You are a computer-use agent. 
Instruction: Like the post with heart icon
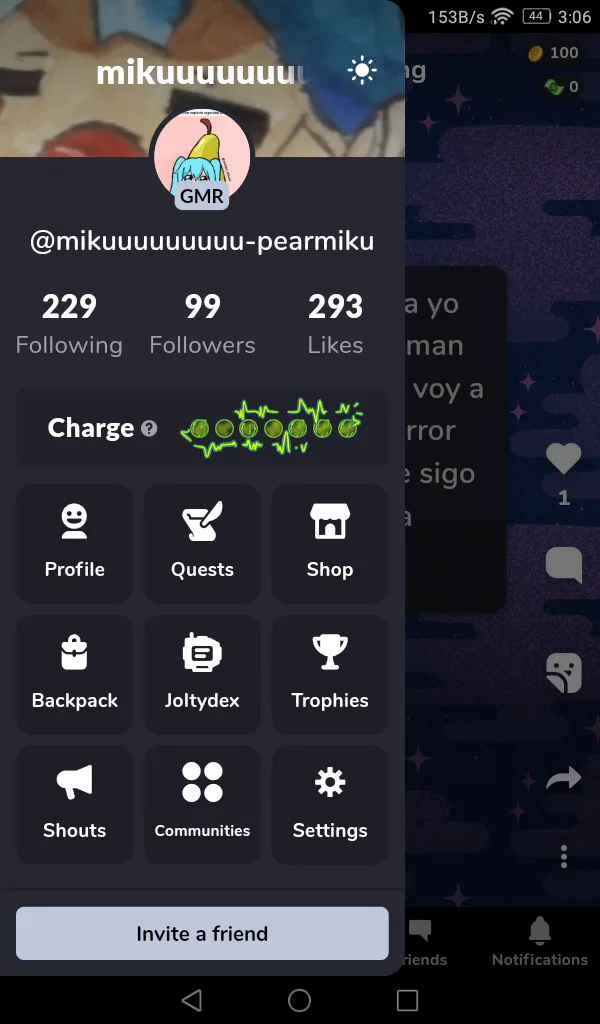[563, 459]
